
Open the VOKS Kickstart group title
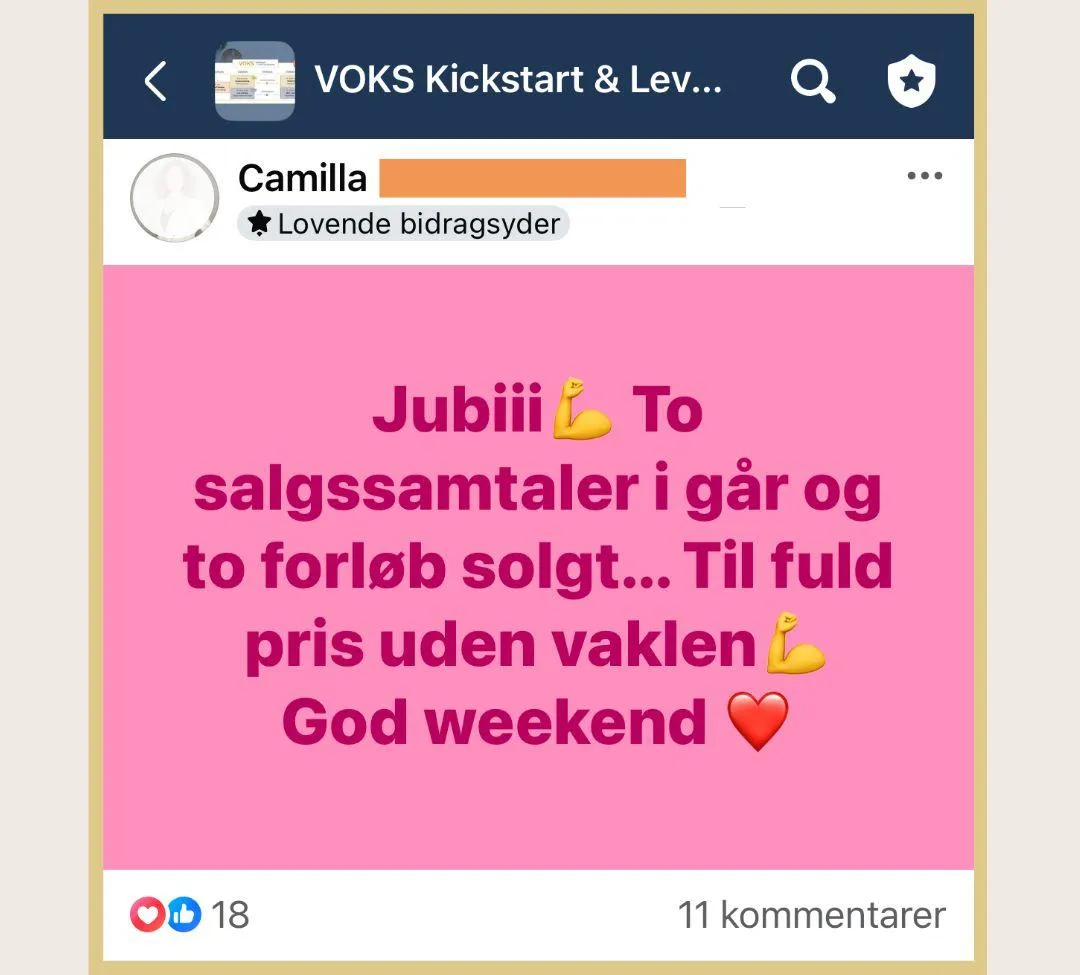[517, 80]
